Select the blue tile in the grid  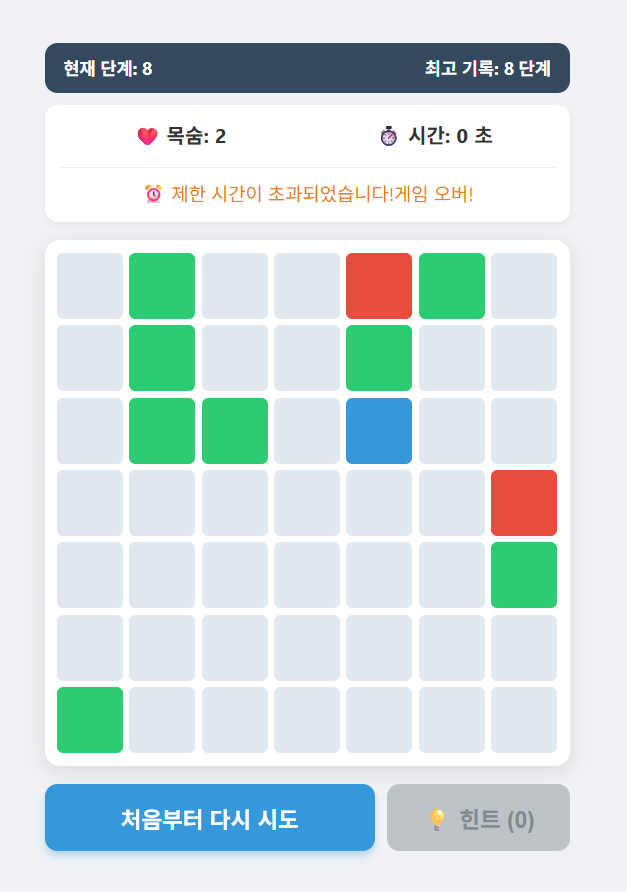pos(379,431)
